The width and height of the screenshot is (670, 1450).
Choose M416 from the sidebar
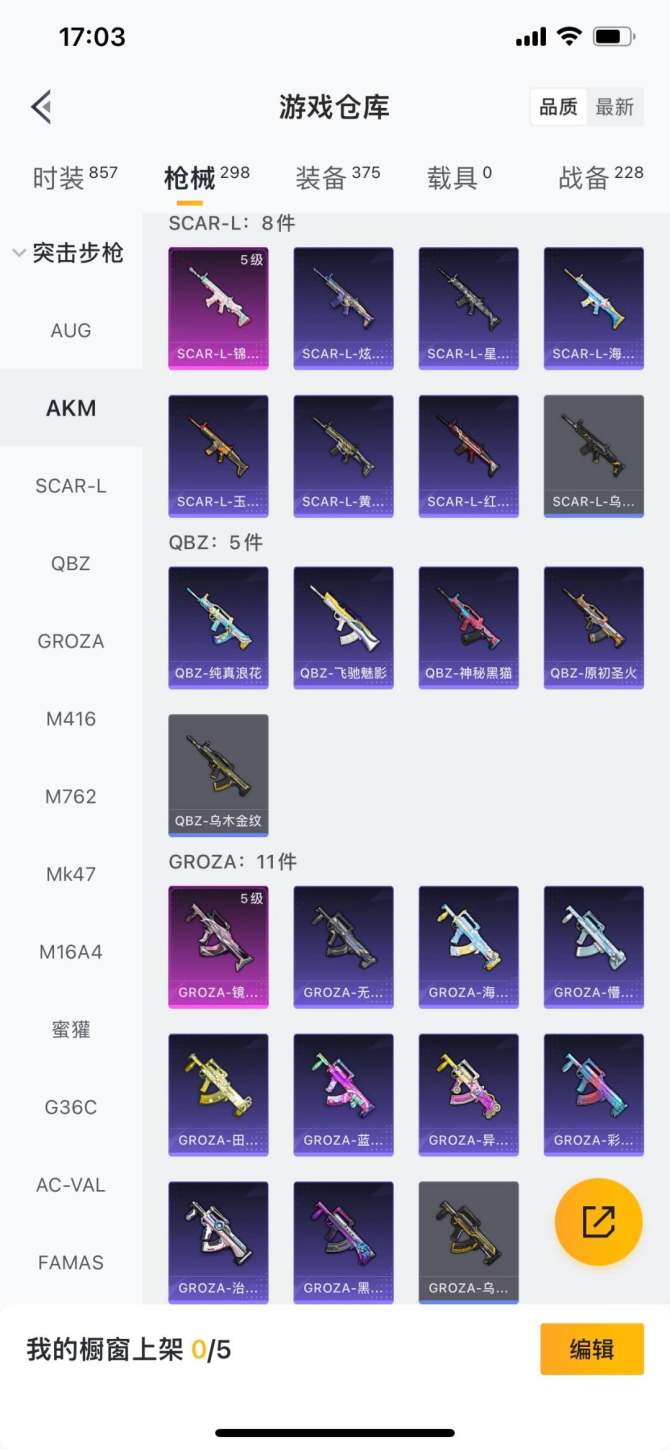click(71, 719)
